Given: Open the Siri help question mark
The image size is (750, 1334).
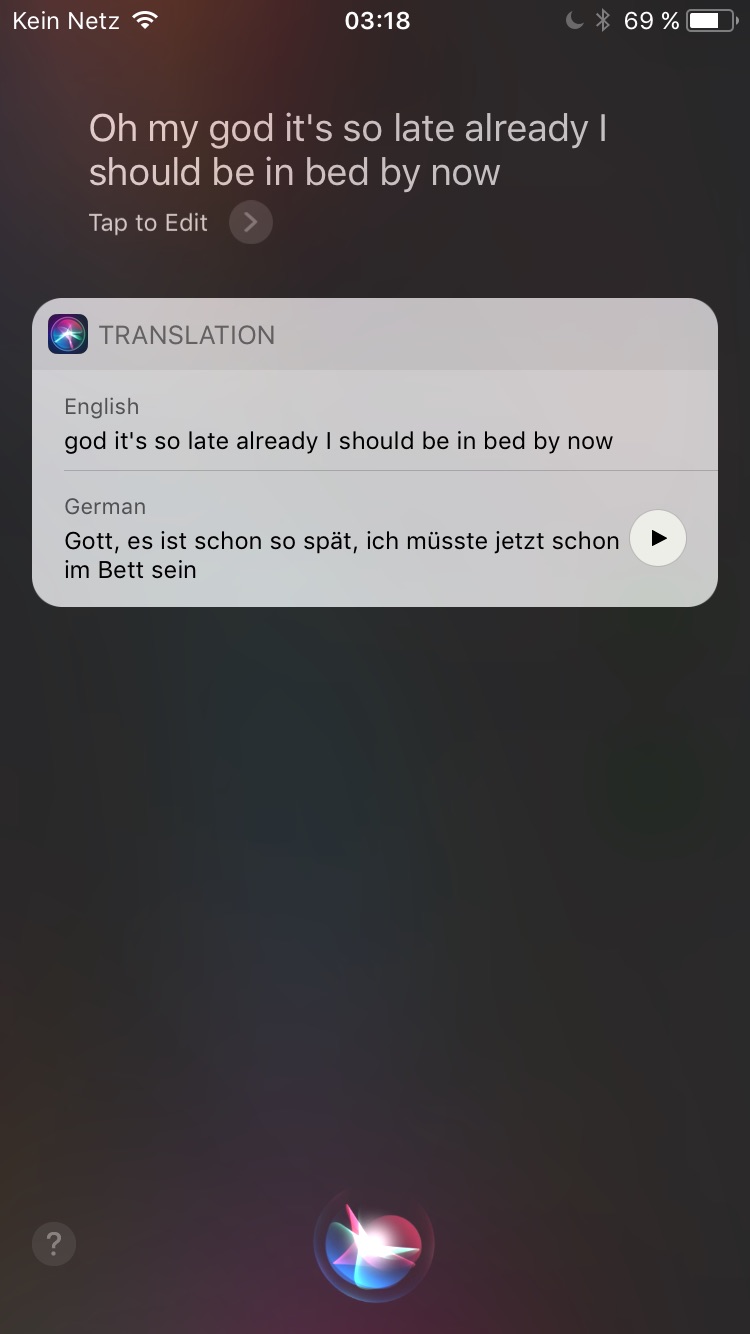Looking at the screenshot, I should (x=54, y=1244).
